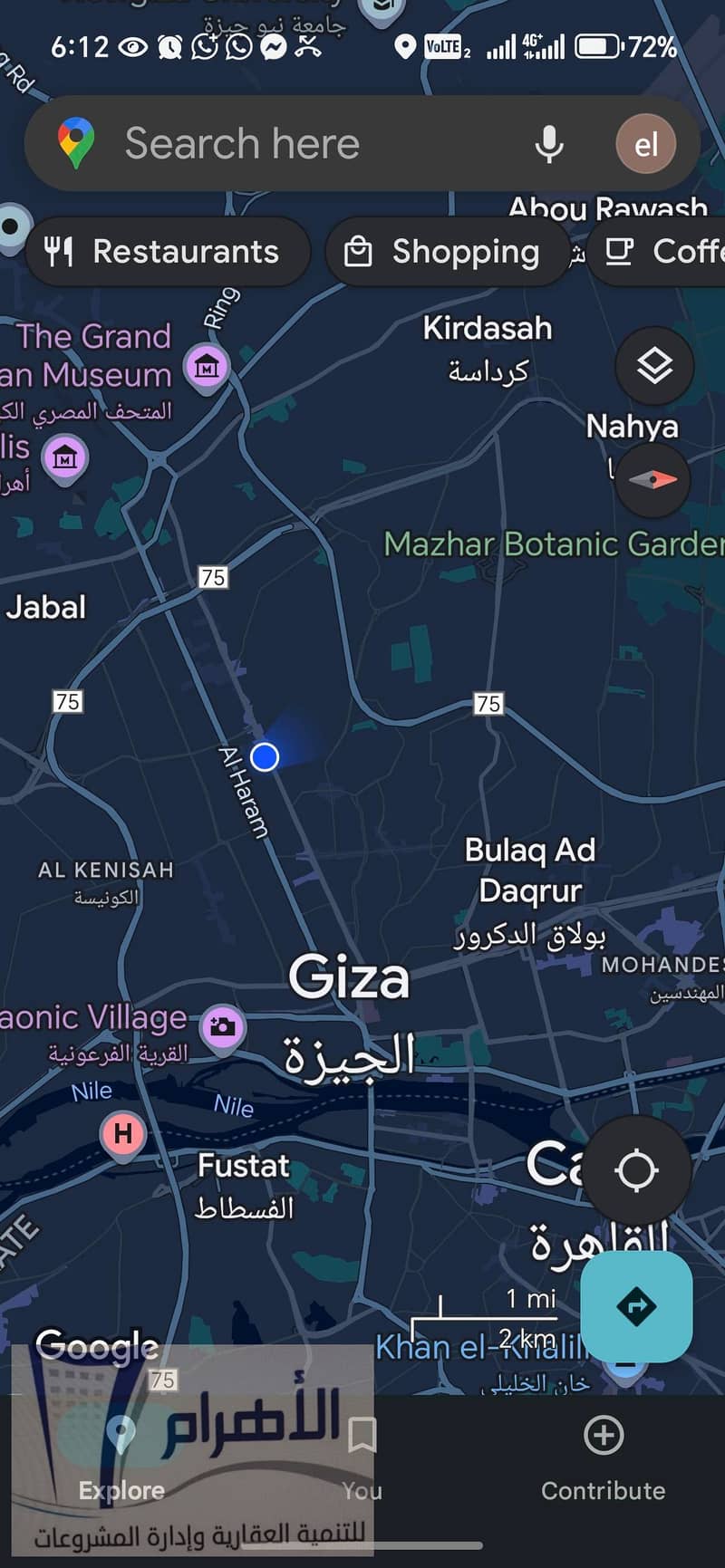Open the map layers button
Screen dimensions: 725x1568
click(x=654, y=366)
